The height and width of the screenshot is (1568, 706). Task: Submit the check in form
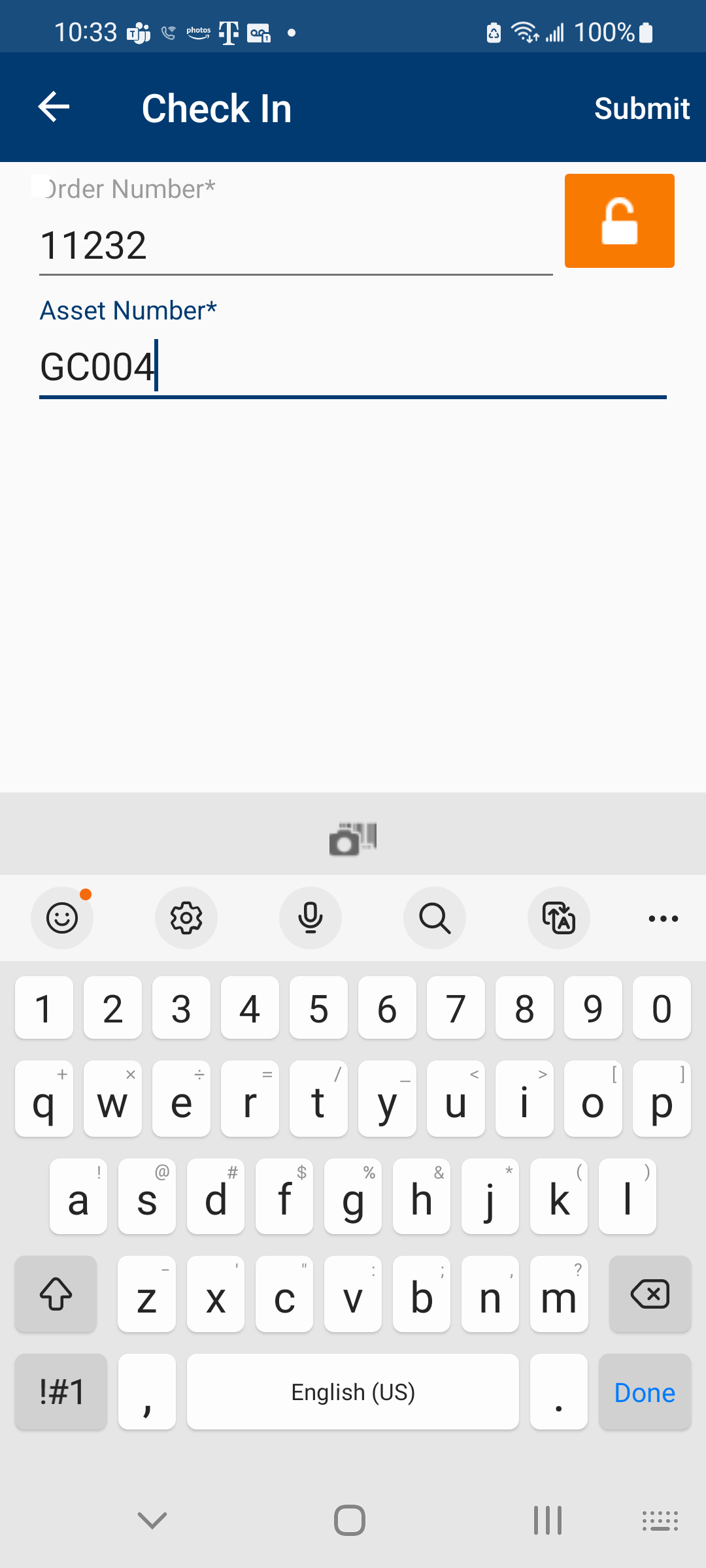pyautogui.click(x=641, y=108)
